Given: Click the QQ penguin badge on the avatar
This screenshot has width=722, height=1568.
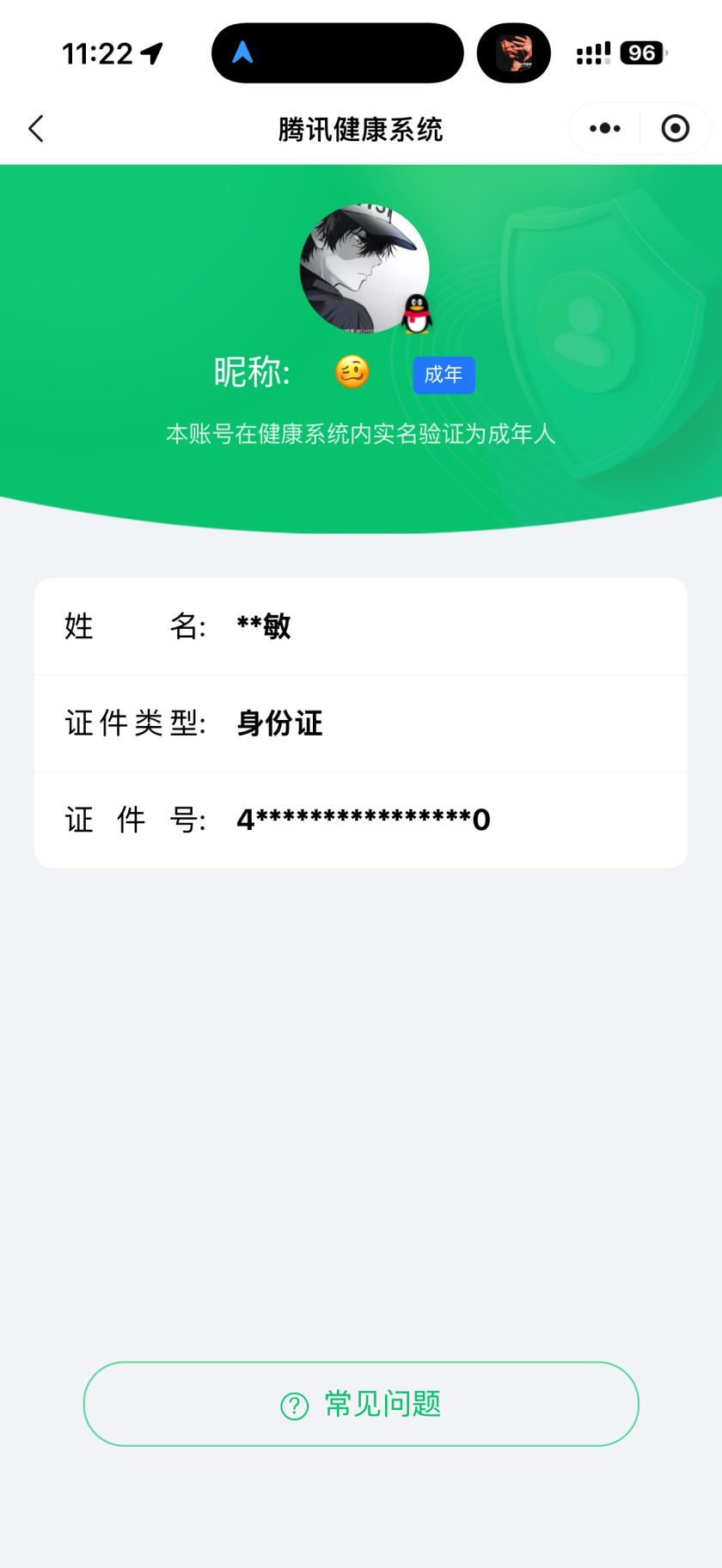Looking at the screenshot, I should pyautogui.click(x=416, y=314).
